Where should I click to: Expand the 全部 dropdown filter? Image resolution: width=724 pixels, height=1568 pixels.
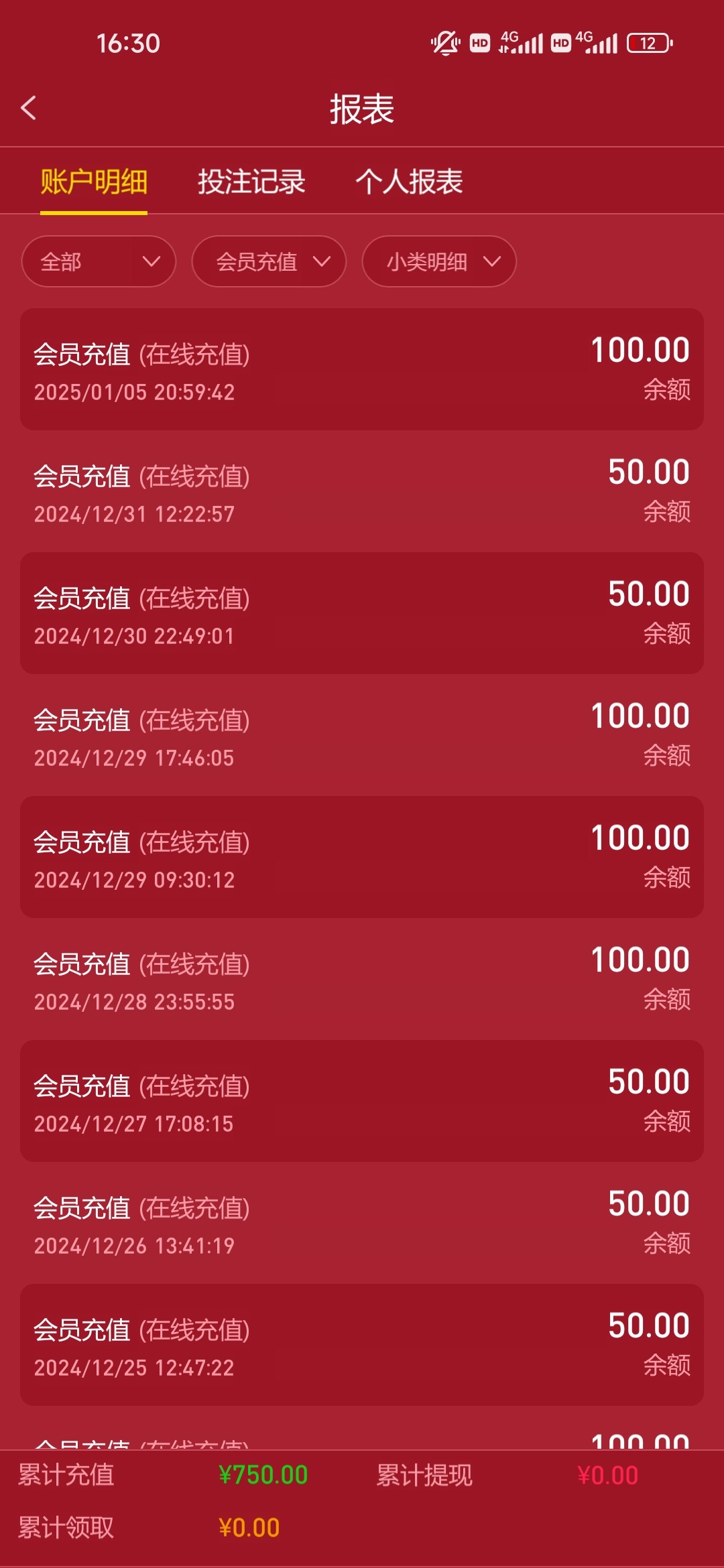tap(99, 261)
